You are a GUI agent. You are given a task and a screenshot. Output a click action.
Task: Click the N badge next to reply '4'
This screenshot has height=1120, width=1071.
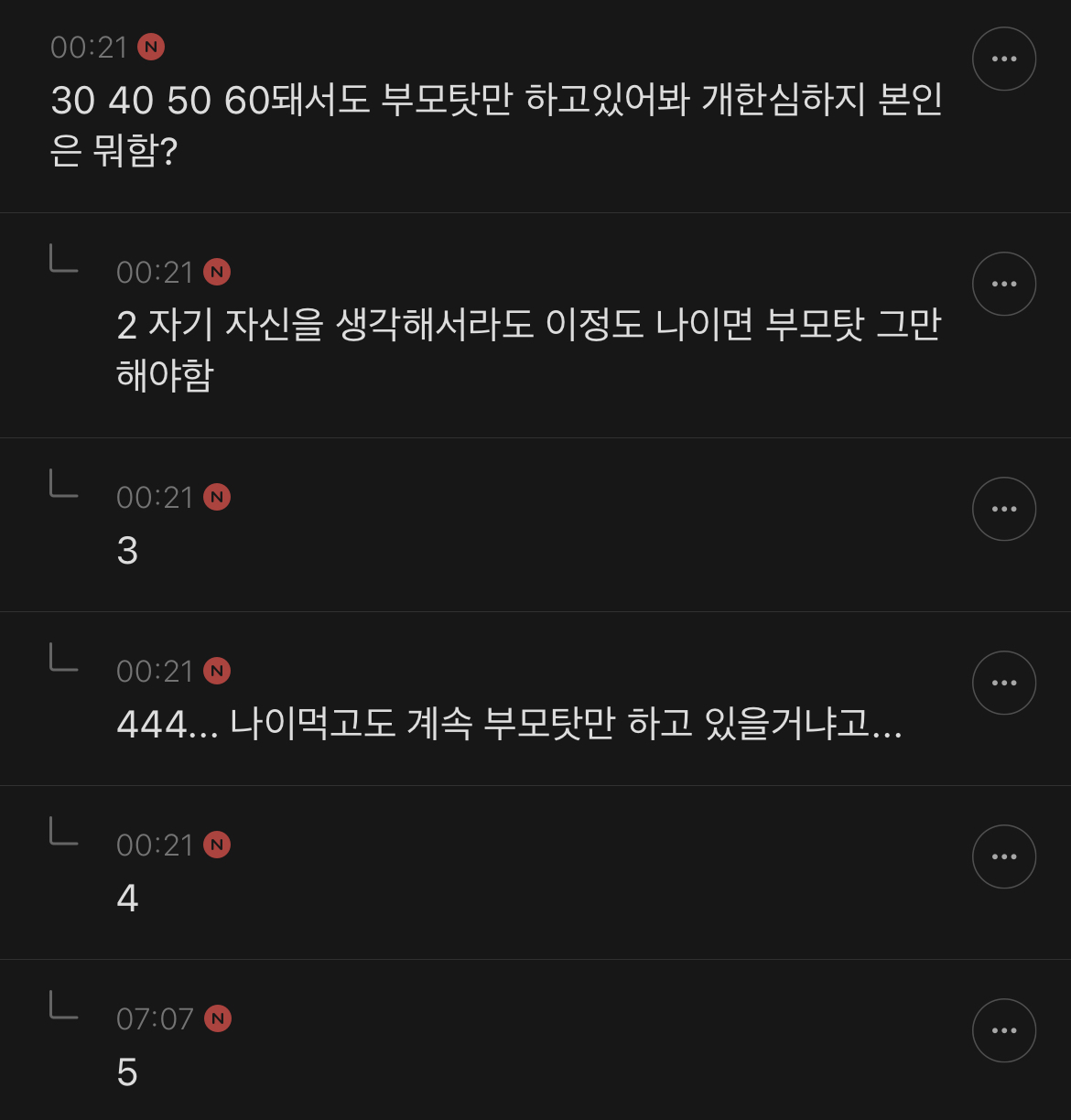coord(217,845)
